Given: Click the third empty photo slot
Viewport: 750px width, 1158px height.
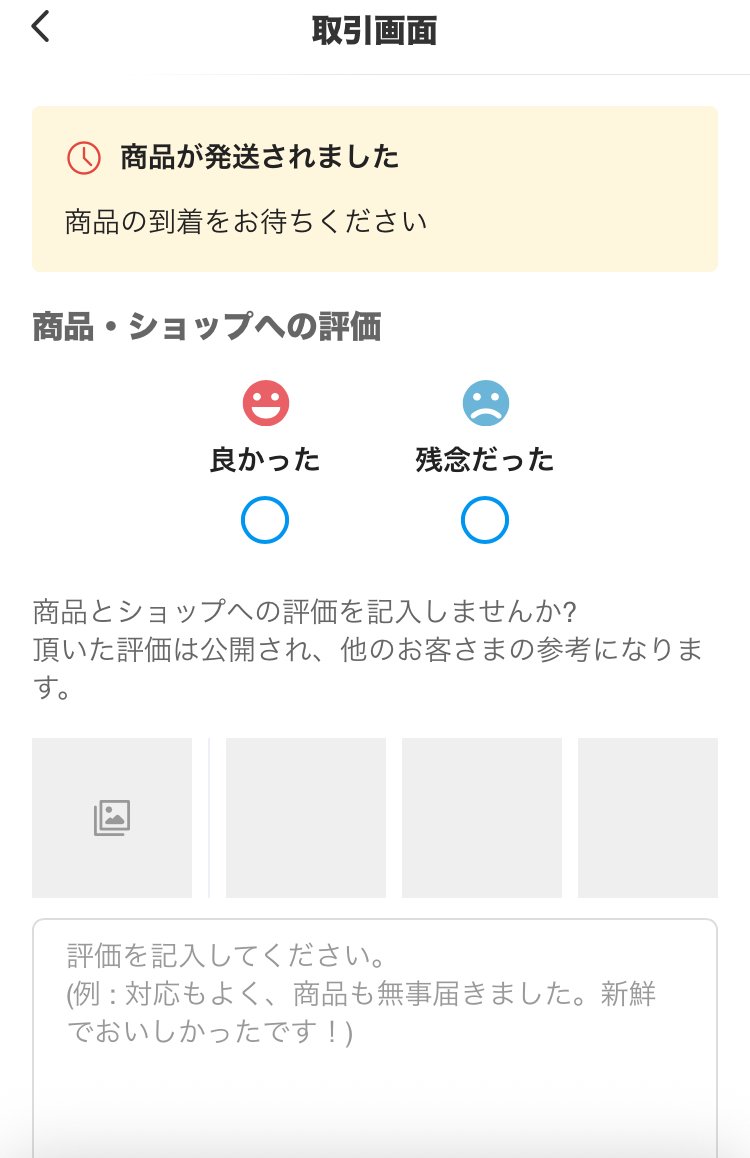Looking at the screenshot, I should (x=481, y=817).
